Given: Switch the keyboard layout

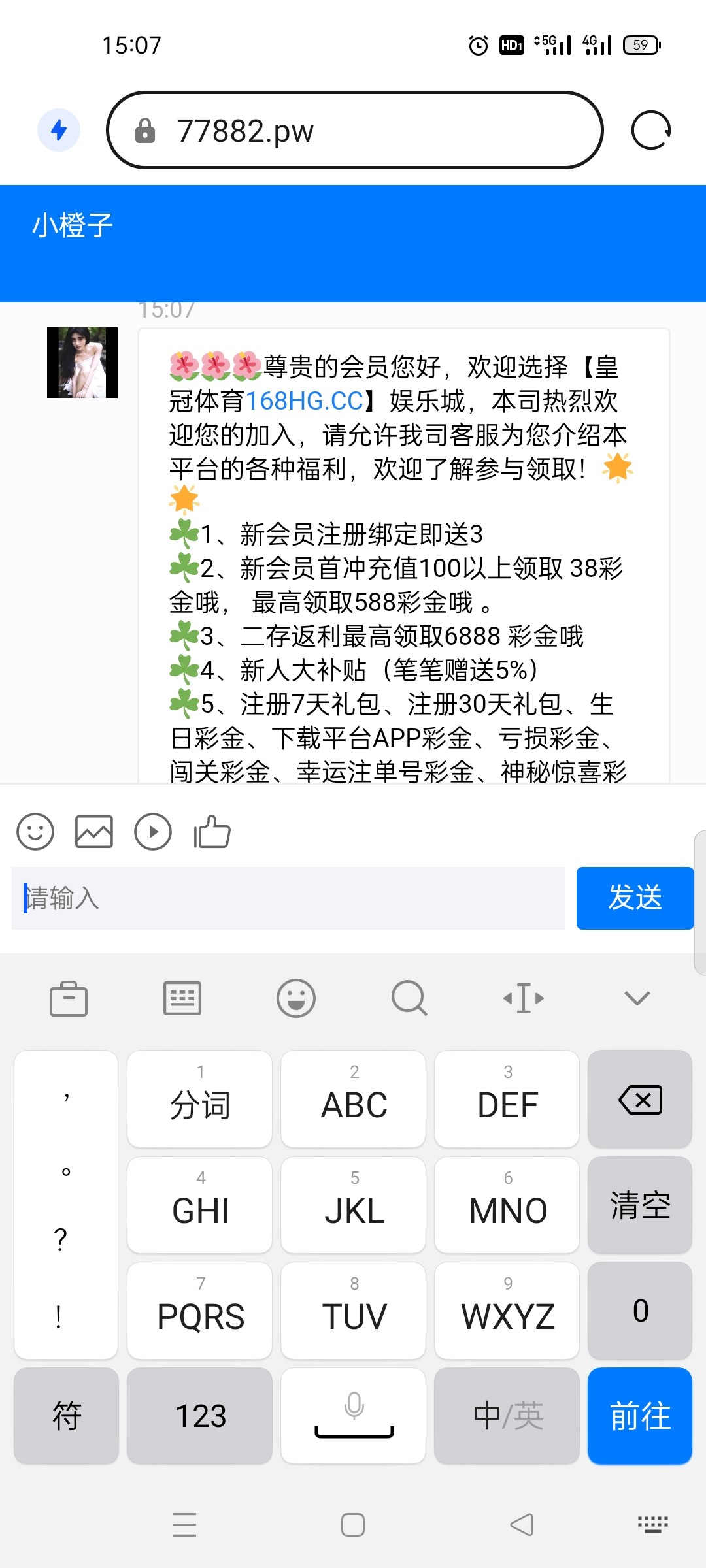Looking at the screenshot, I should tap(182, 998).
